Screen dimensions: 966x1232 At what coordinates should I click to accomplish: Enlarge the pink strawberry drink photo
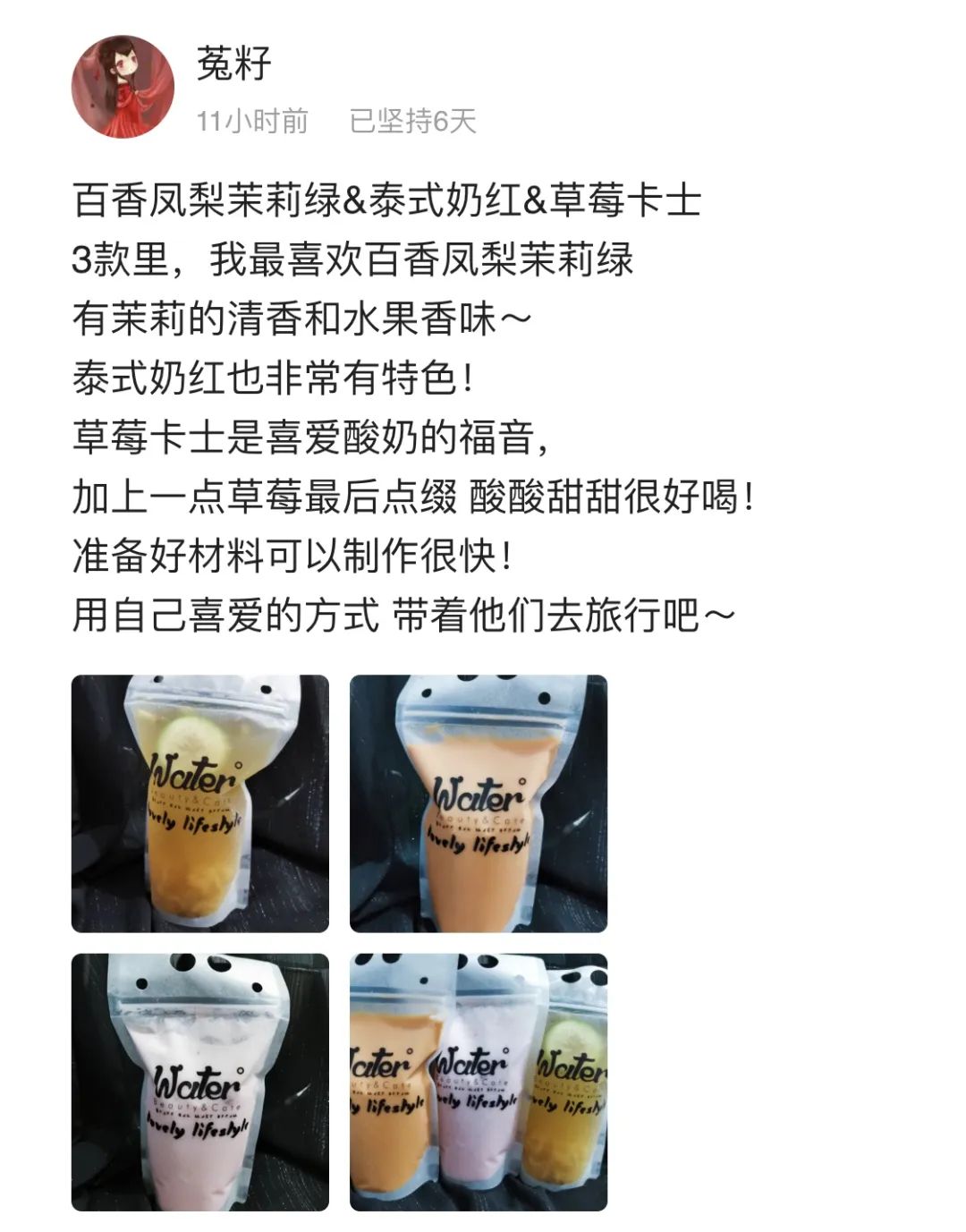coord(200,1082)
